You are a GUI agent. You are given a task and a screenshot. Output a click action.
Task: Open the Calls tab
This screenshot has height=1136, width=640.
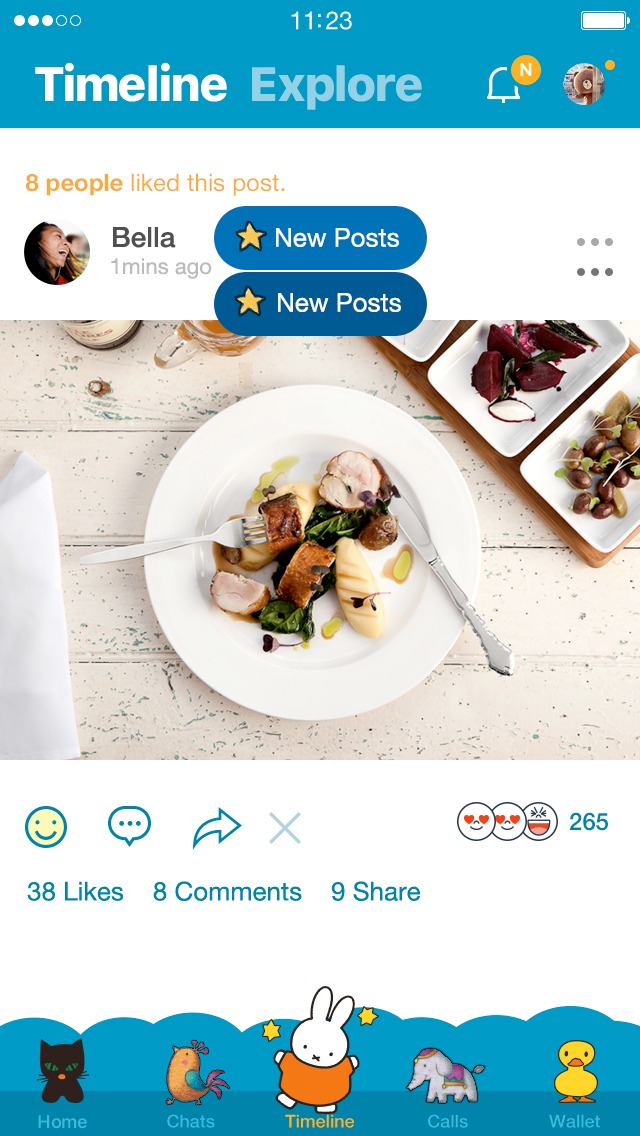[447, 1085]
